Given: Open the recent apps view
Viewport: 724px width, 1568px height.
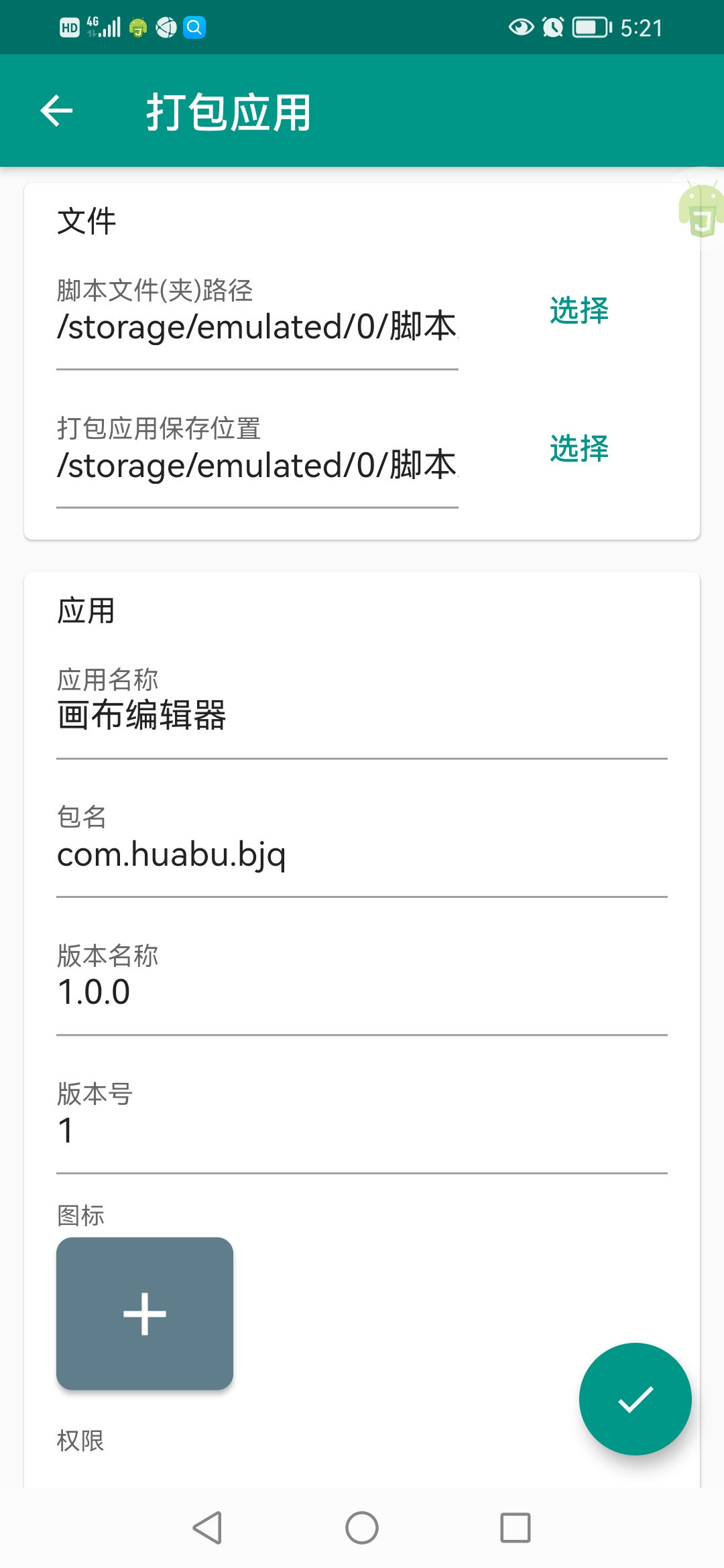Looking at the screenshot, I should (515, 1528).
